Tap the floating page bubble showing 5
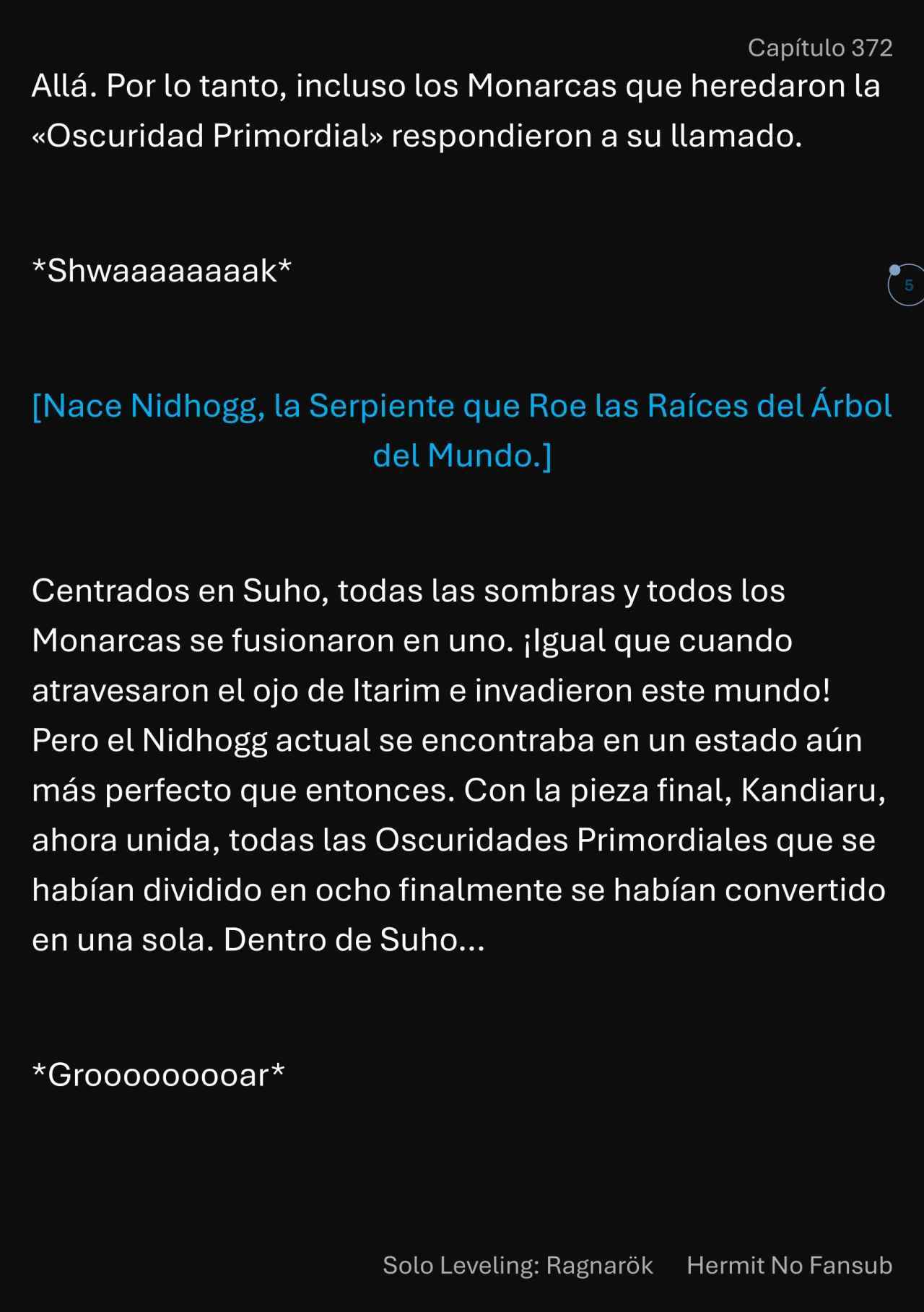The height and width of the screenshot is (1312, 924). [x=907, y=285]
